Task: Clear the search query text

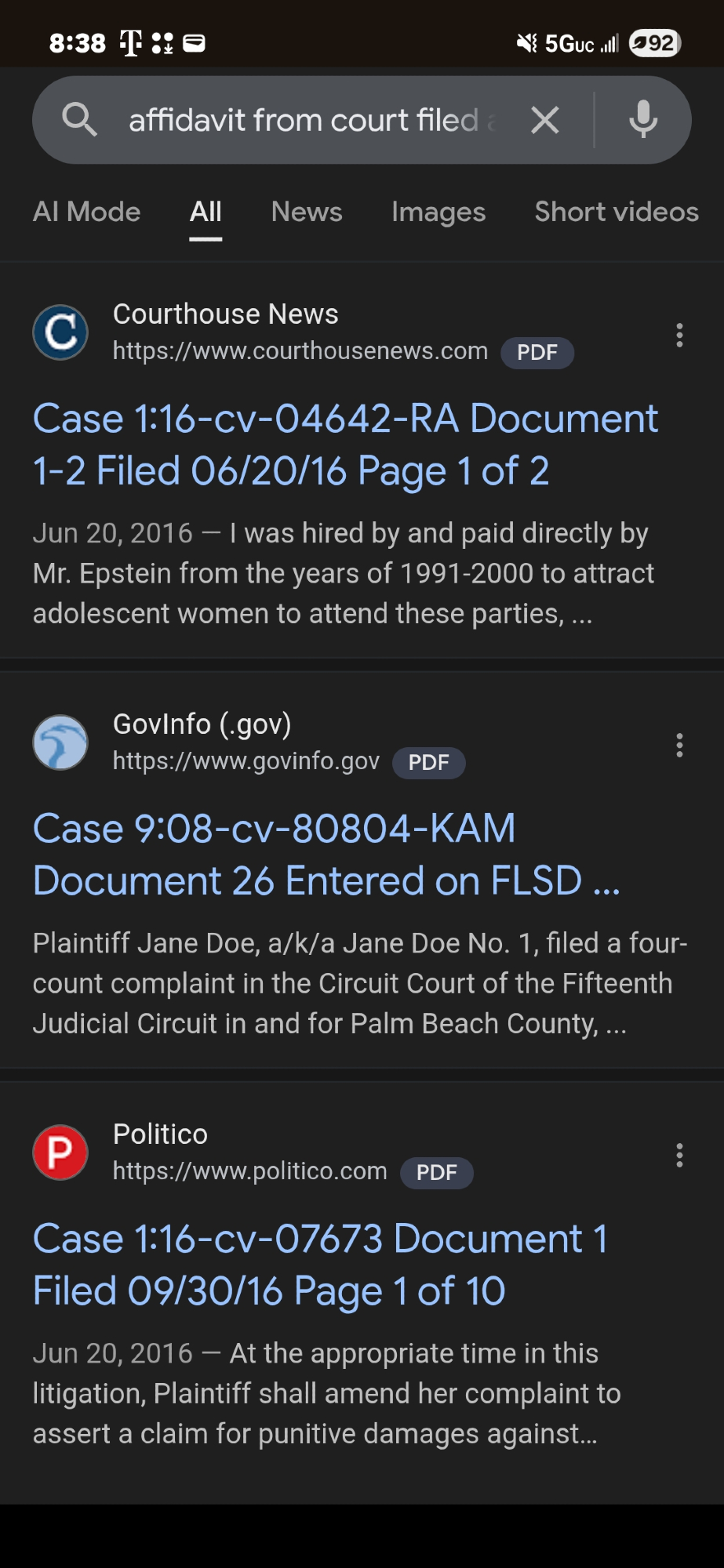Action: 545,121
